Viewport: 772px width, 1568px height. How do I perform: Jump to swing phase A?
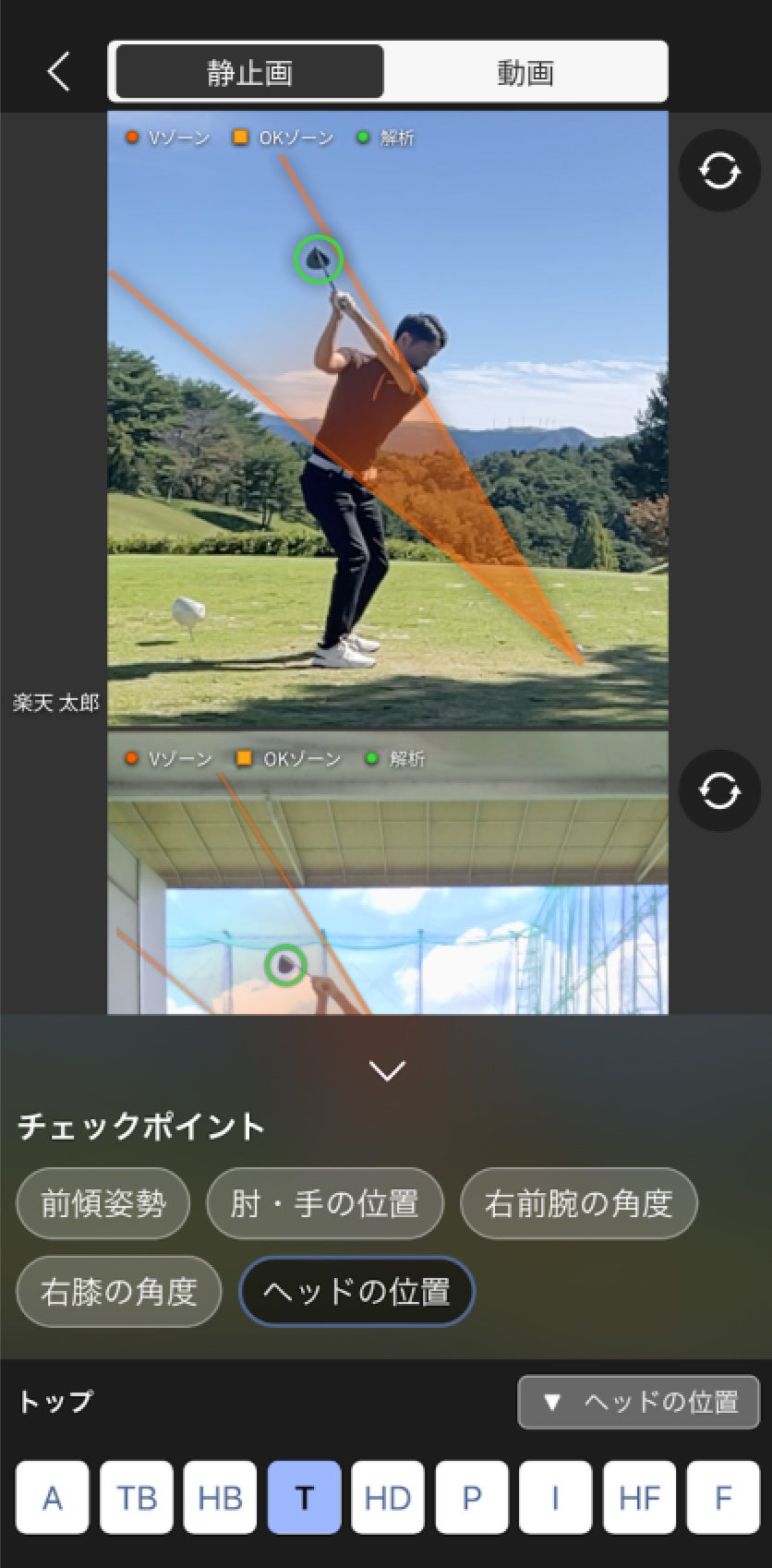(53, 1497)
